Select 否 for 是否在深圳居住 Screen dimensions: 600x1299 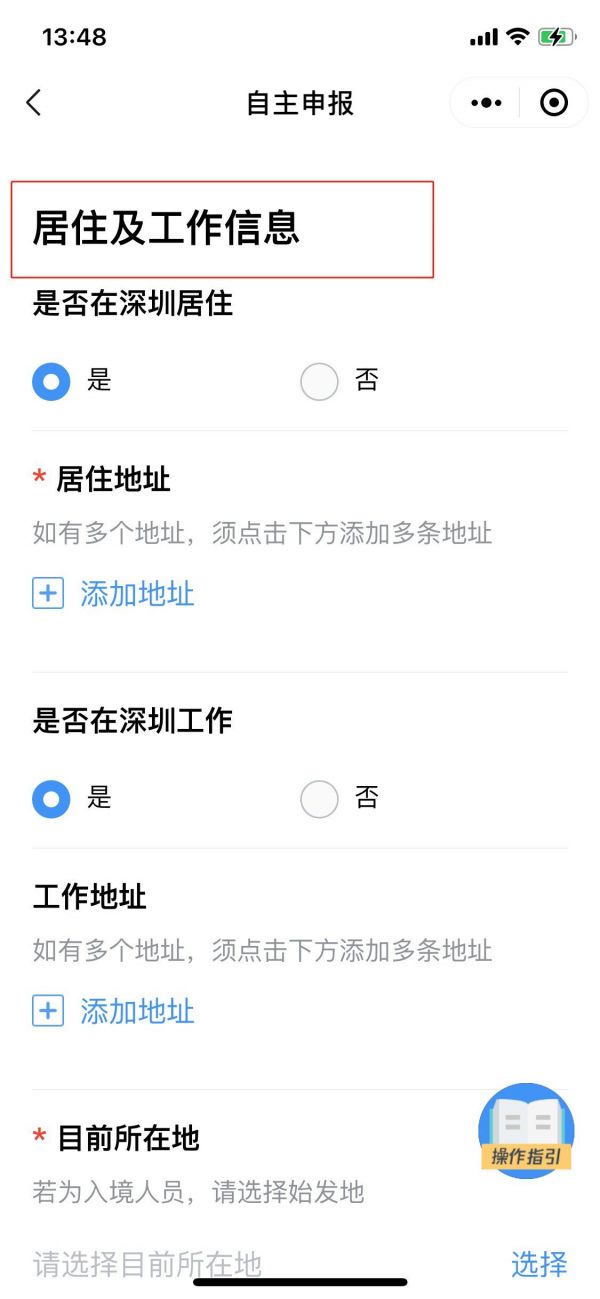coord(320,381)
